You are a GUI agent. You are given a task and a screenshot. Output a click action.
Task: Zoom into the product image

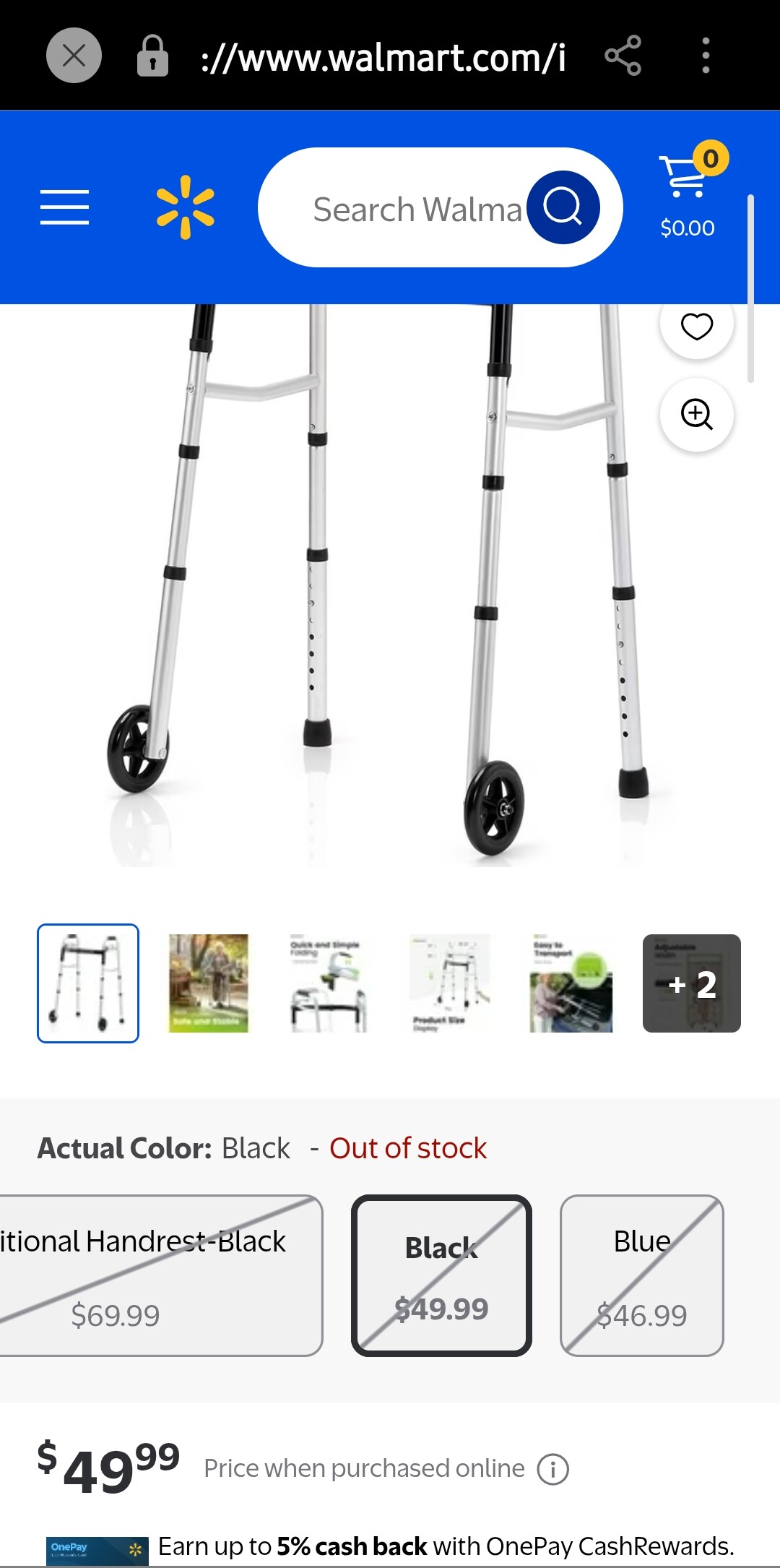point(696,414)
